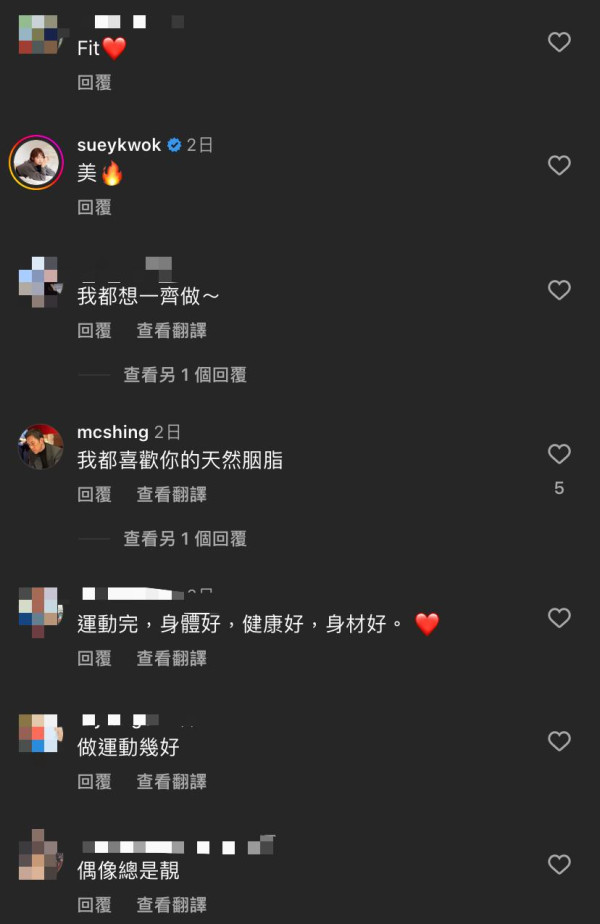Reply to mcshing's comment
The width and height of the screenshot is (600, 924).
95,494
